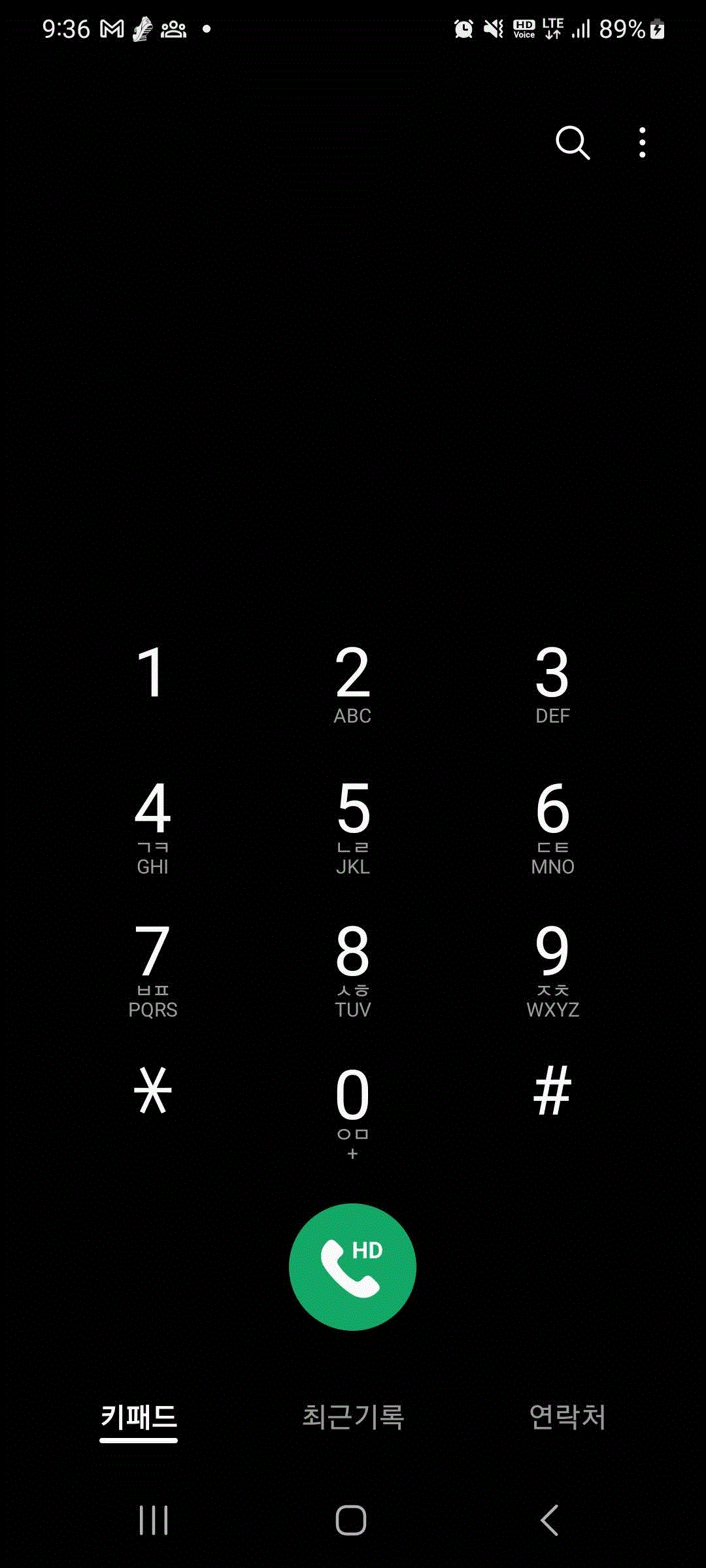
Task: Tap the 9 WXYZ key
Action: (x=552, y=969)
